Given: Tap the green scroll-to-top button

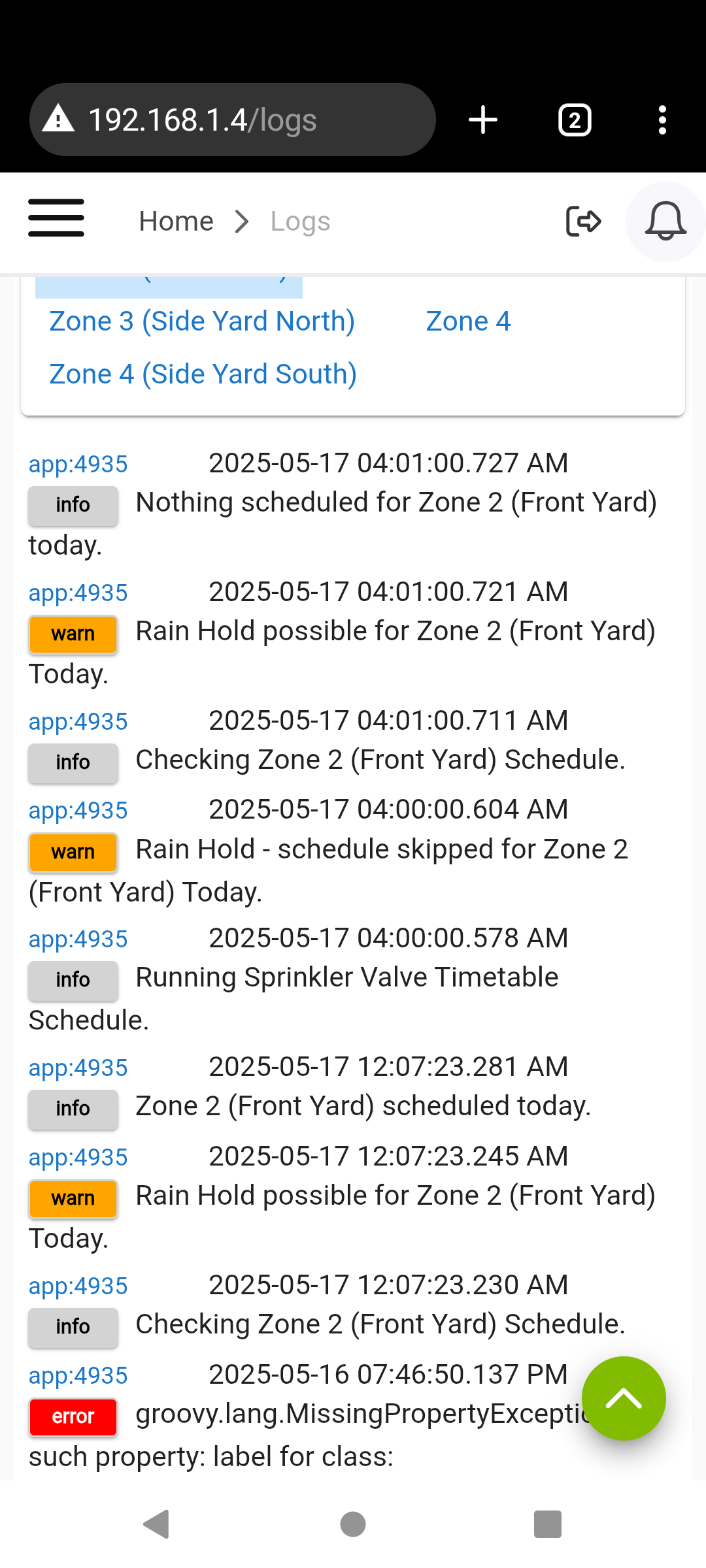Looking at the screenshot, I should click(624, 1399).
